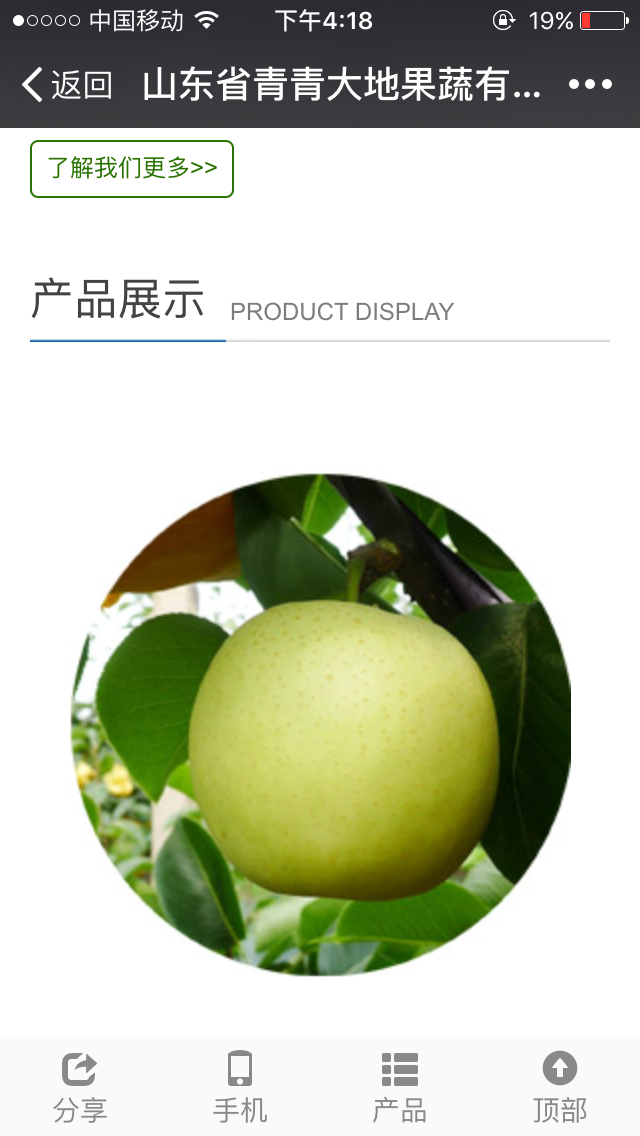Open the three-dot overflow menu

tap(590, 86)
